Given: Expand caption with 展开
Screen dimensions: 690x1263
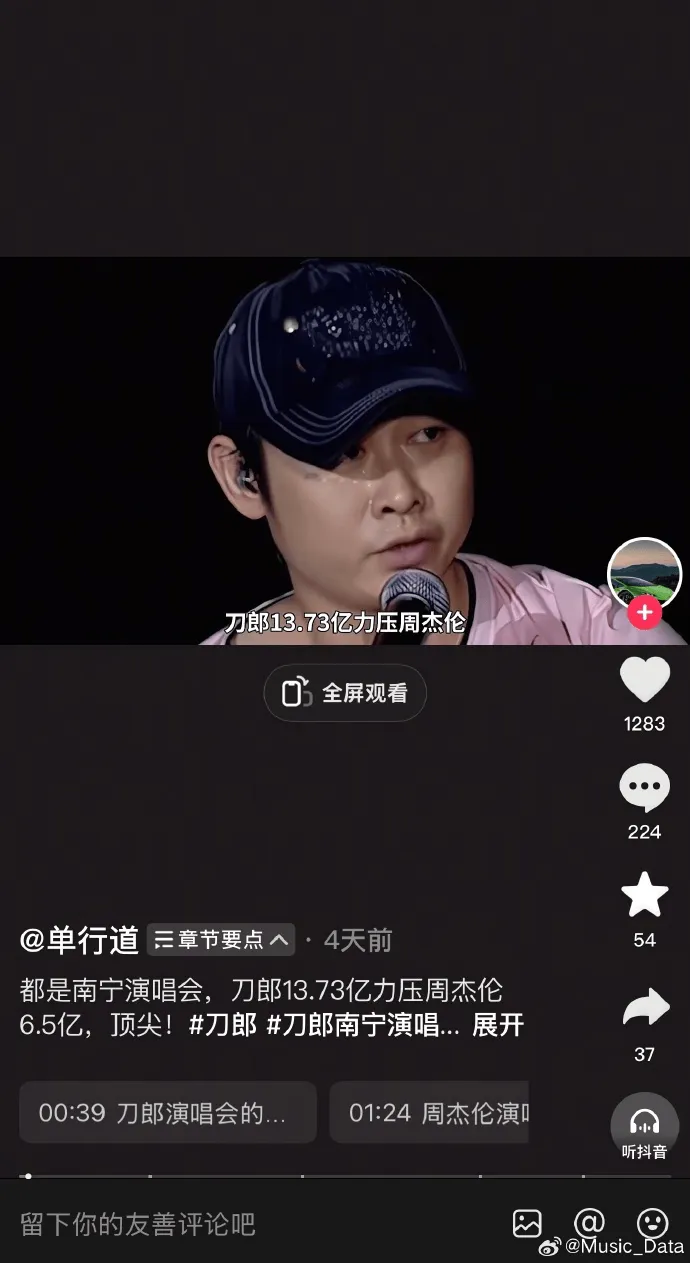Looking at the screenshot, I should click(497, 1025).
